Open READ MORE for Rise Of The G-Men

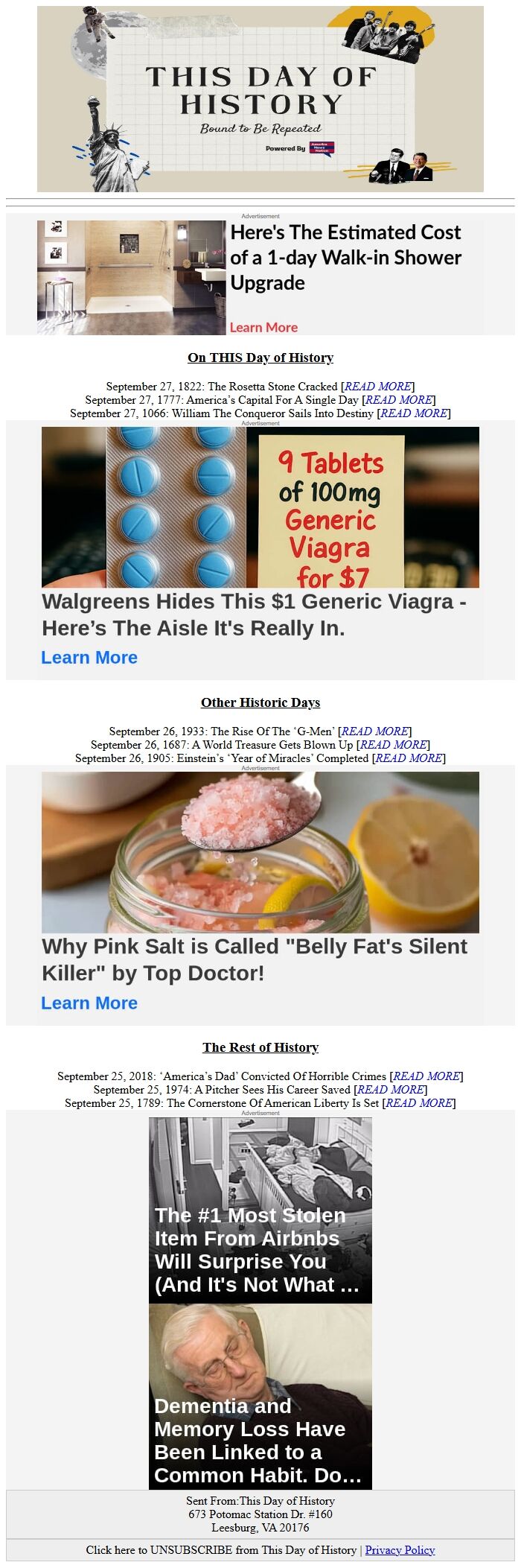point(375,731)
